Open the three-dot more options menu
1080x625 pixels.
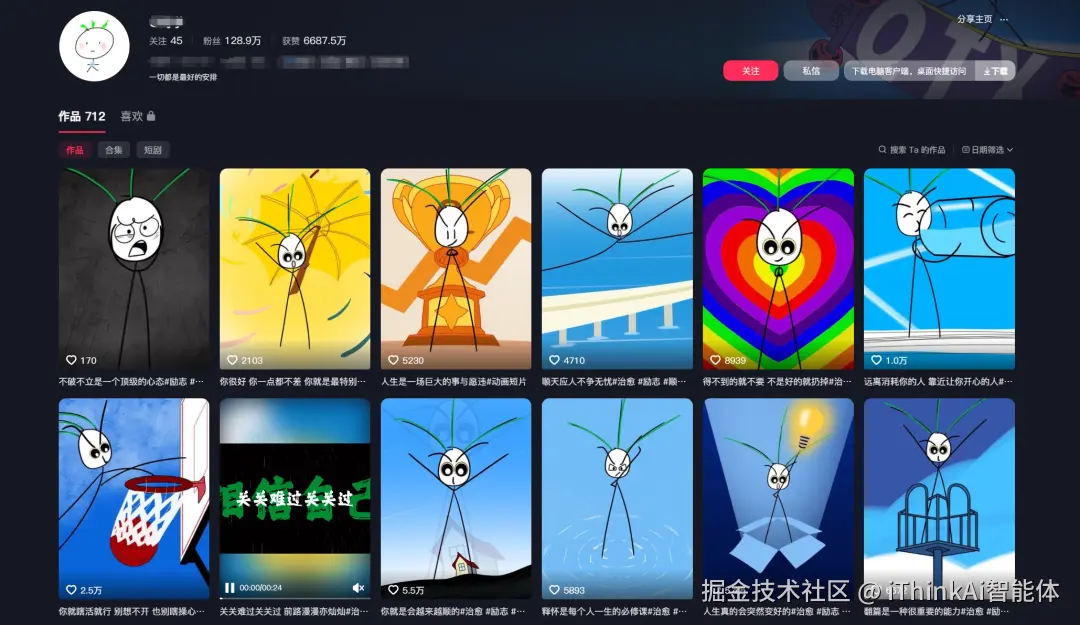pyautogui.click(x=1004, y=19)
